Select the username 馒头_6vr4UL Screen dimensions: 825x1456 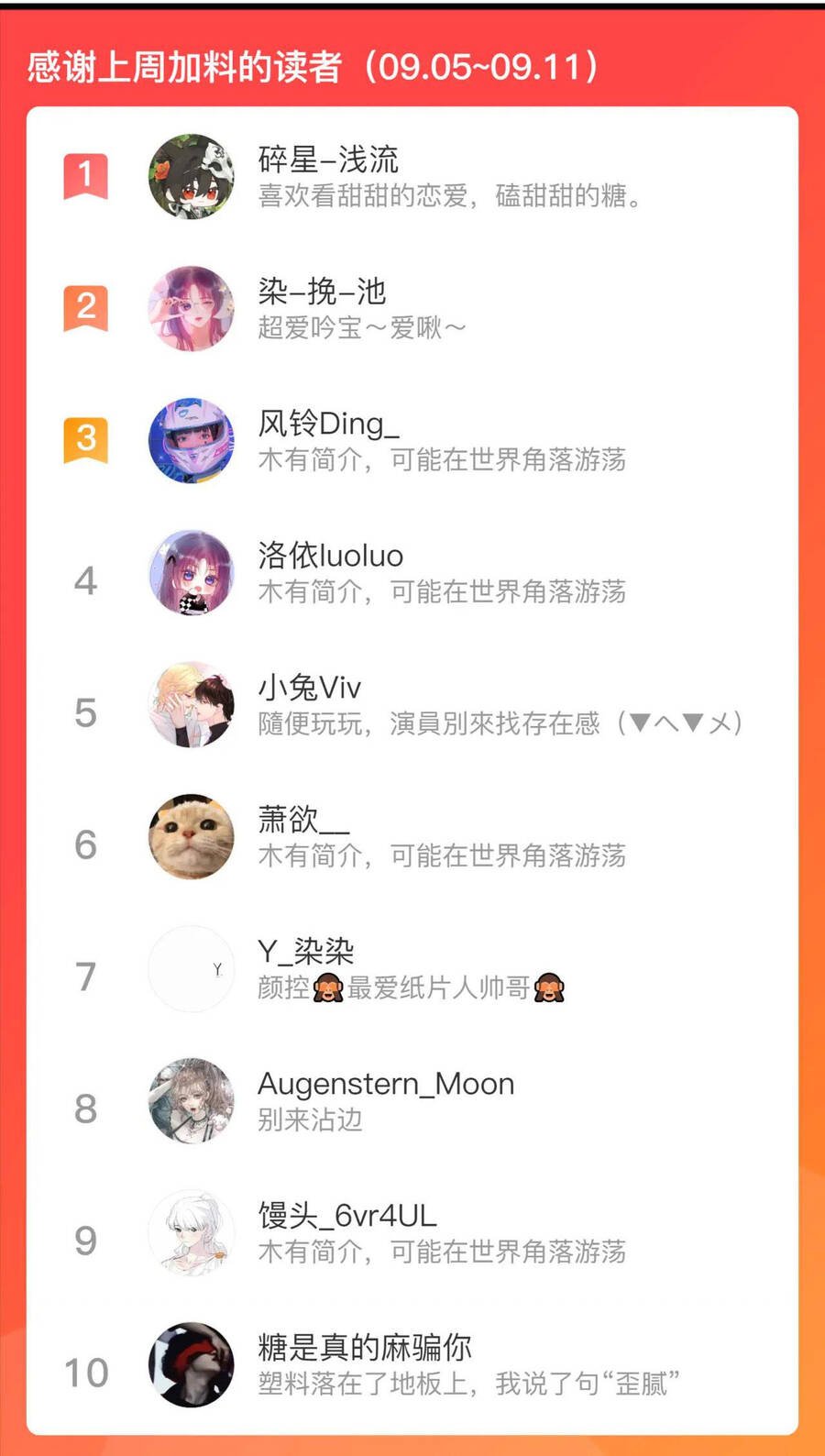(348, 1216)
